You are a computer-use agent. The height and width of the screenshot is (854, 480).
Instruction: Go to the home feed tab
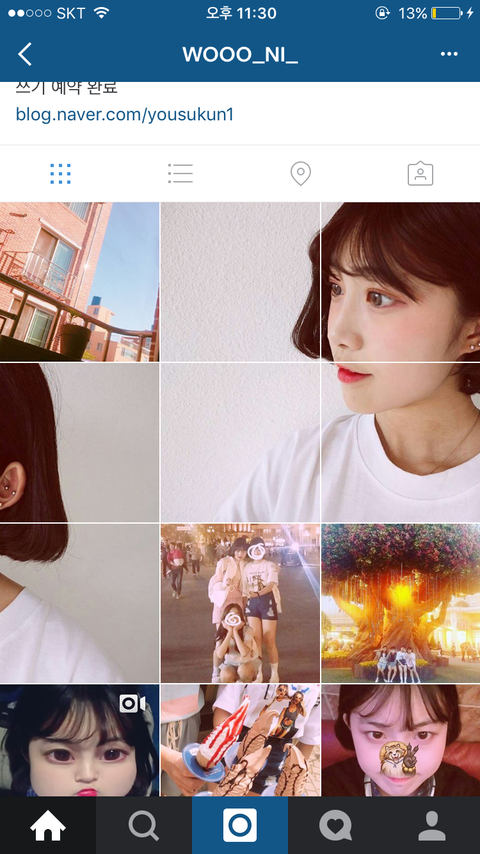48,826
